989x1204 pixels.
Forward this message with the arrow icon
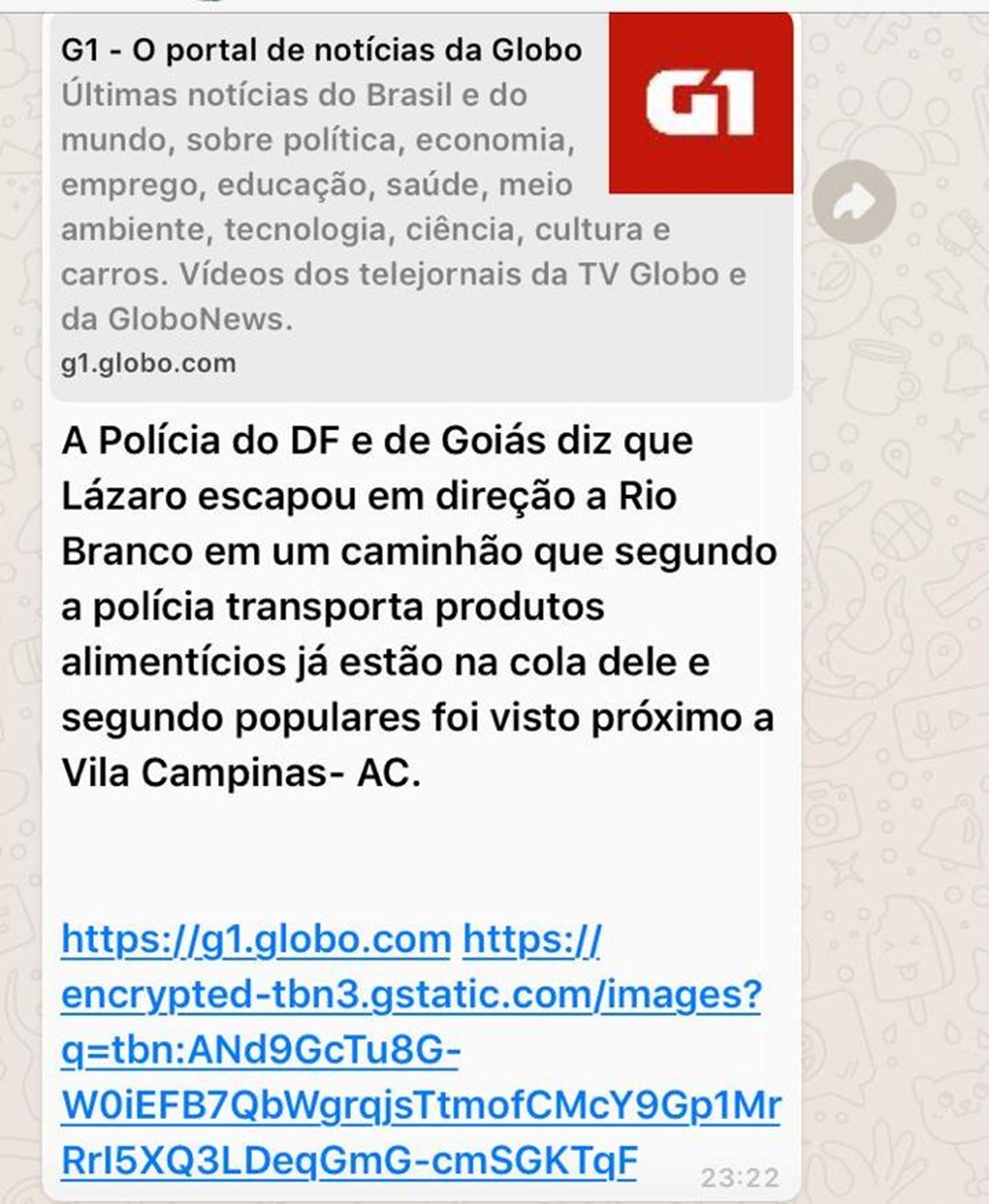coord(854,204)
